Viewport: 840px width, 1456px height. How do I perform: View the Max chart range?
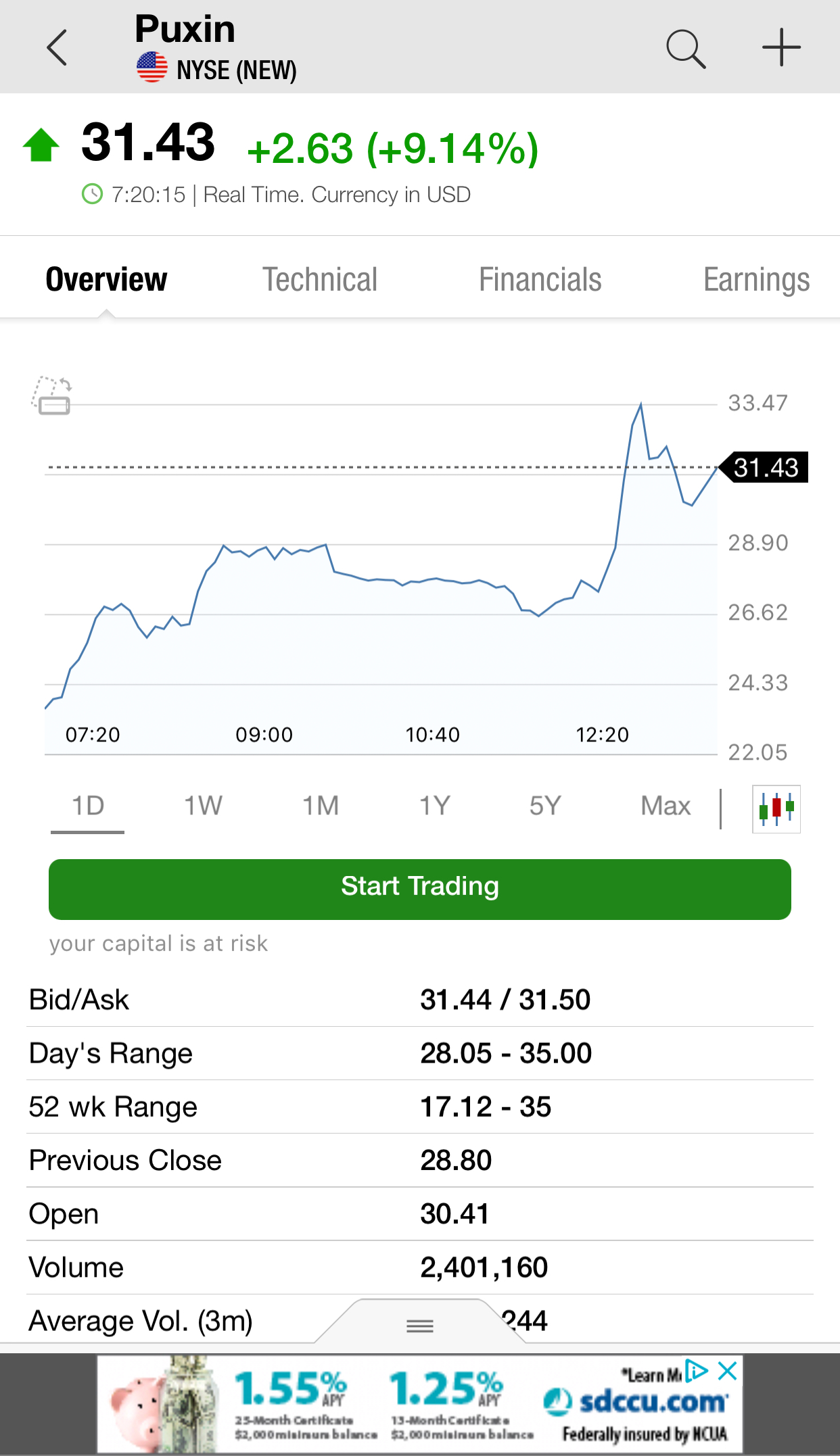666,806
